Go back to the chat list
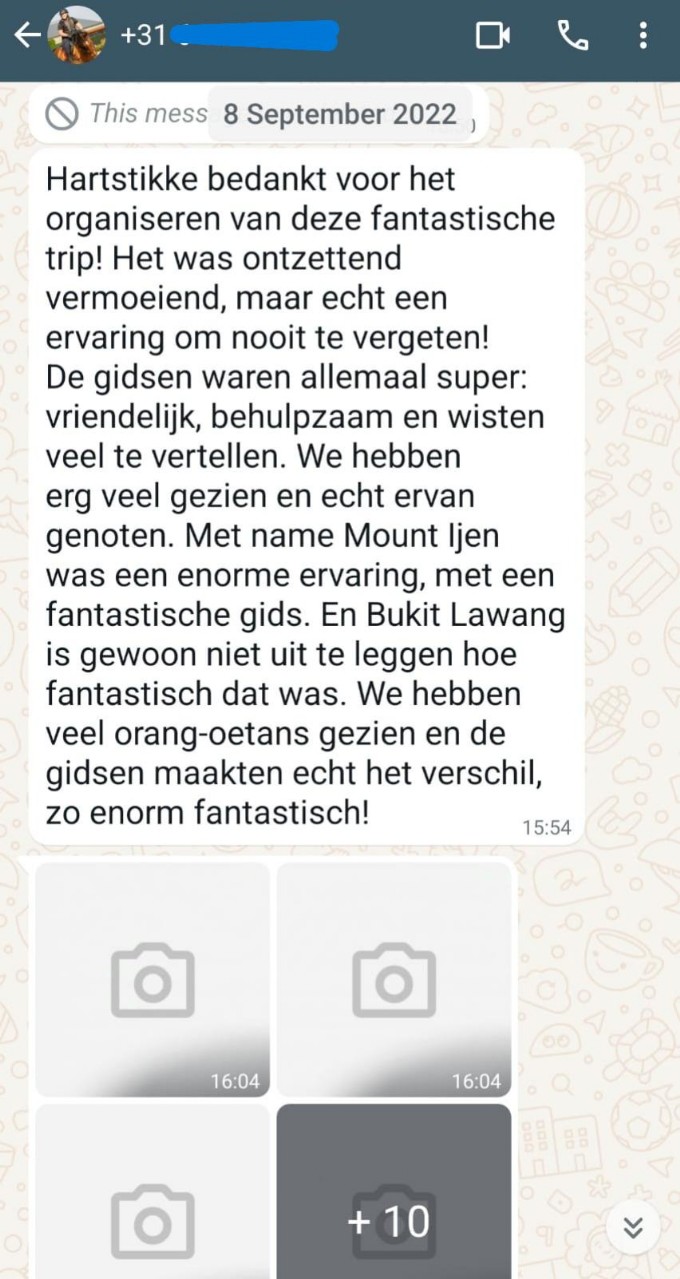 27,36
